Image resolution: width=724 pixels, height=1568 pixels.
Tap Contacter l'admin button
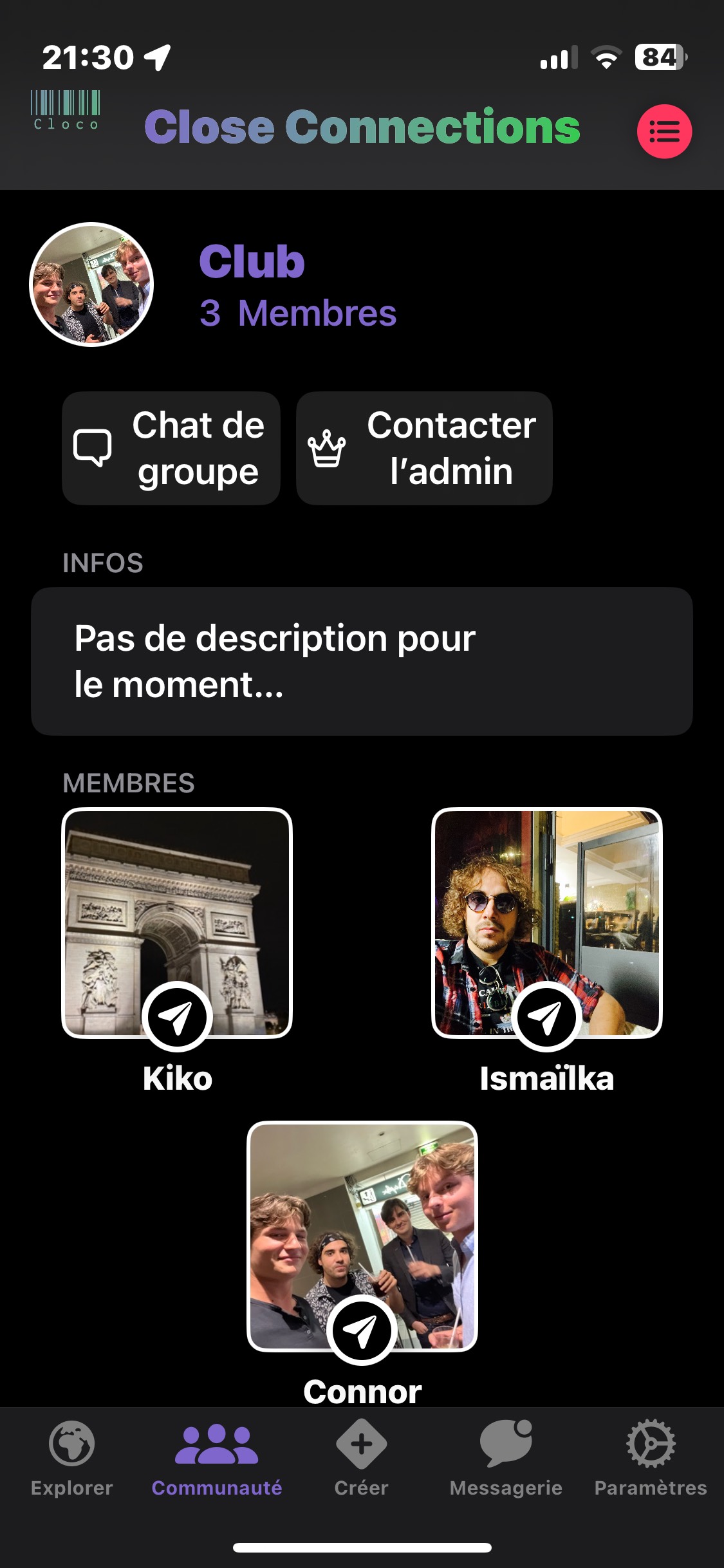(x=424, y=448)
